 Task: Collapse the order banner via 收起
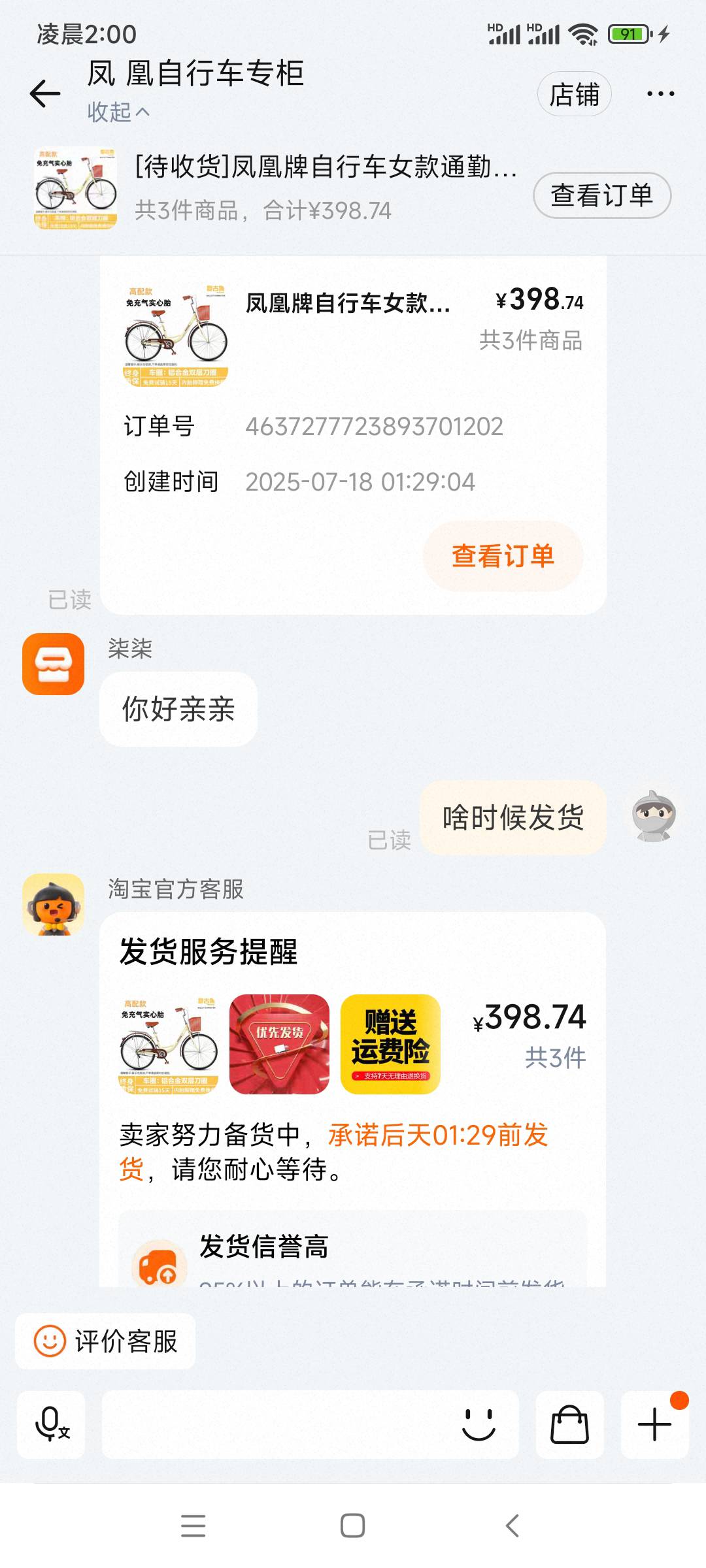click(x=118, y=112)
